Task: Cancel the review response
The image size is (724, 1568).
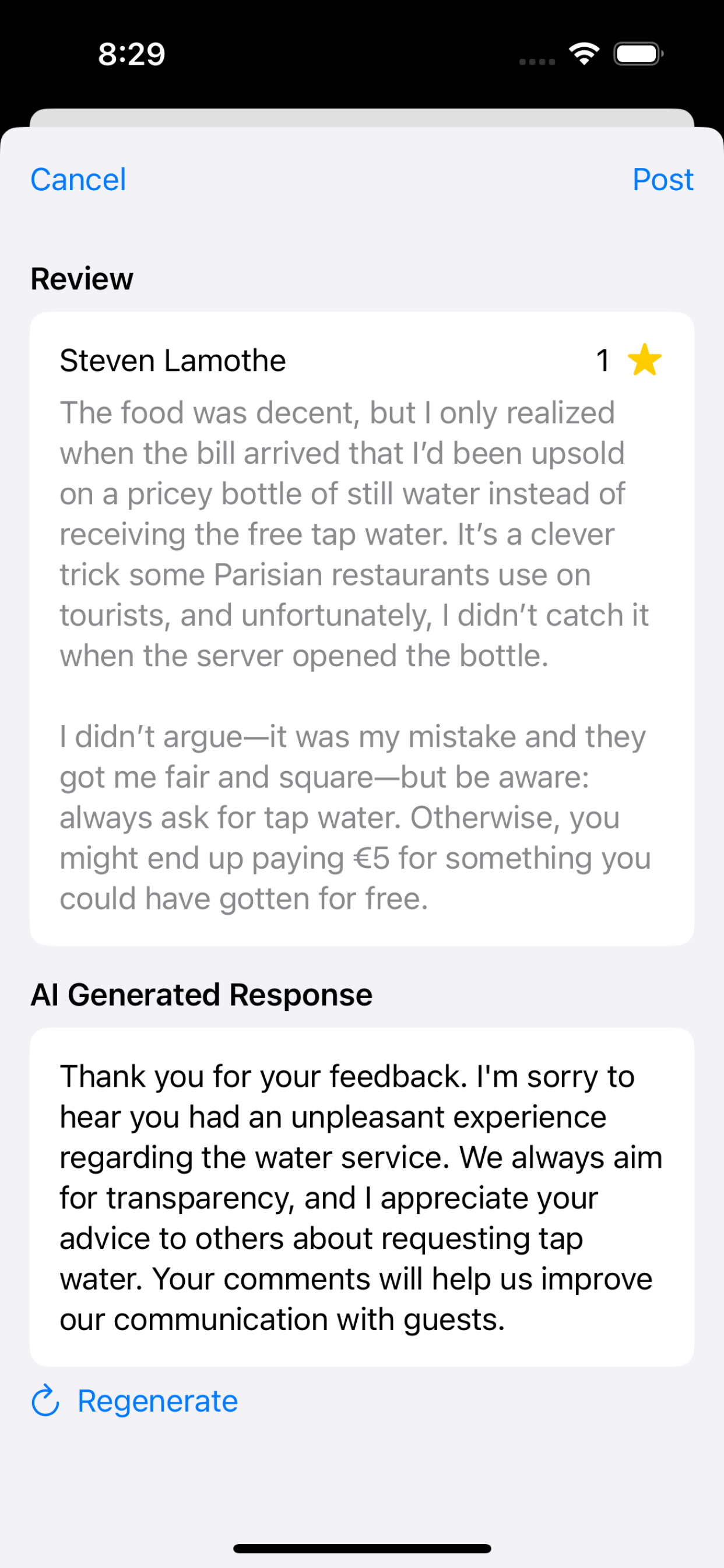Action: tap(78, 180)
